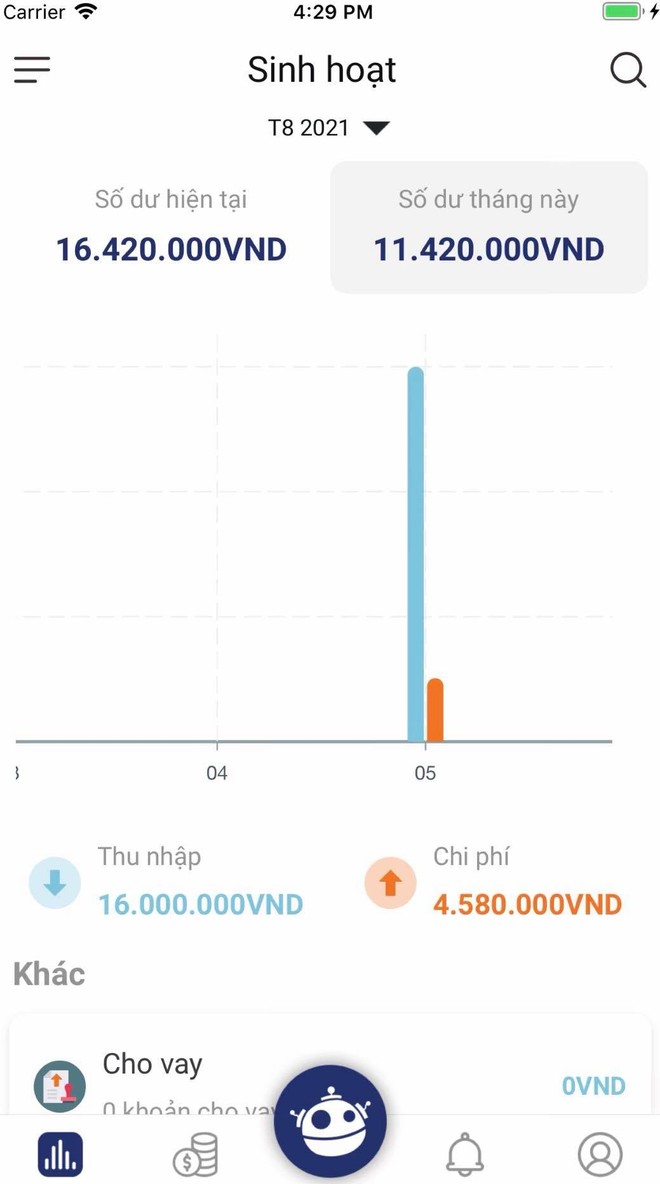Open the Cho vay loans row
This screenshot has height=1184, width=660.
point(330,1072)
